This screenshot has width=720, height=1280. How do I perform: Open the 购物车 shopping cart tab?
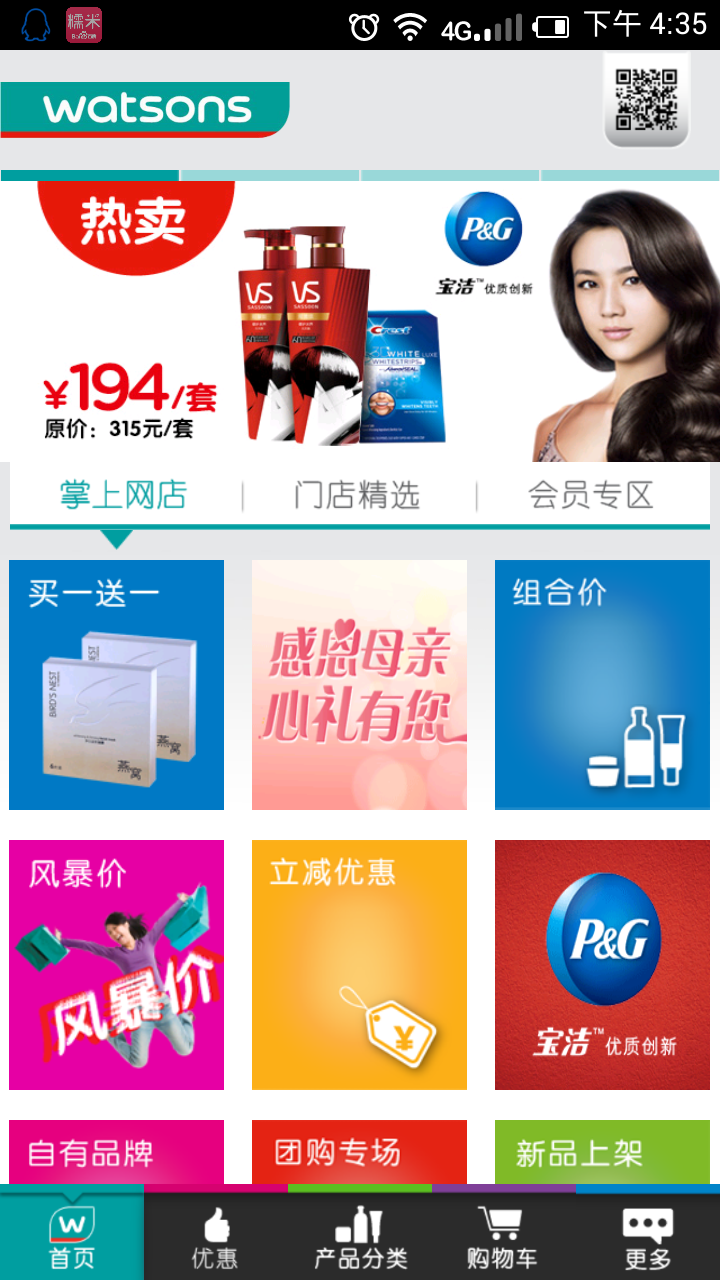tap(502, 1237)
